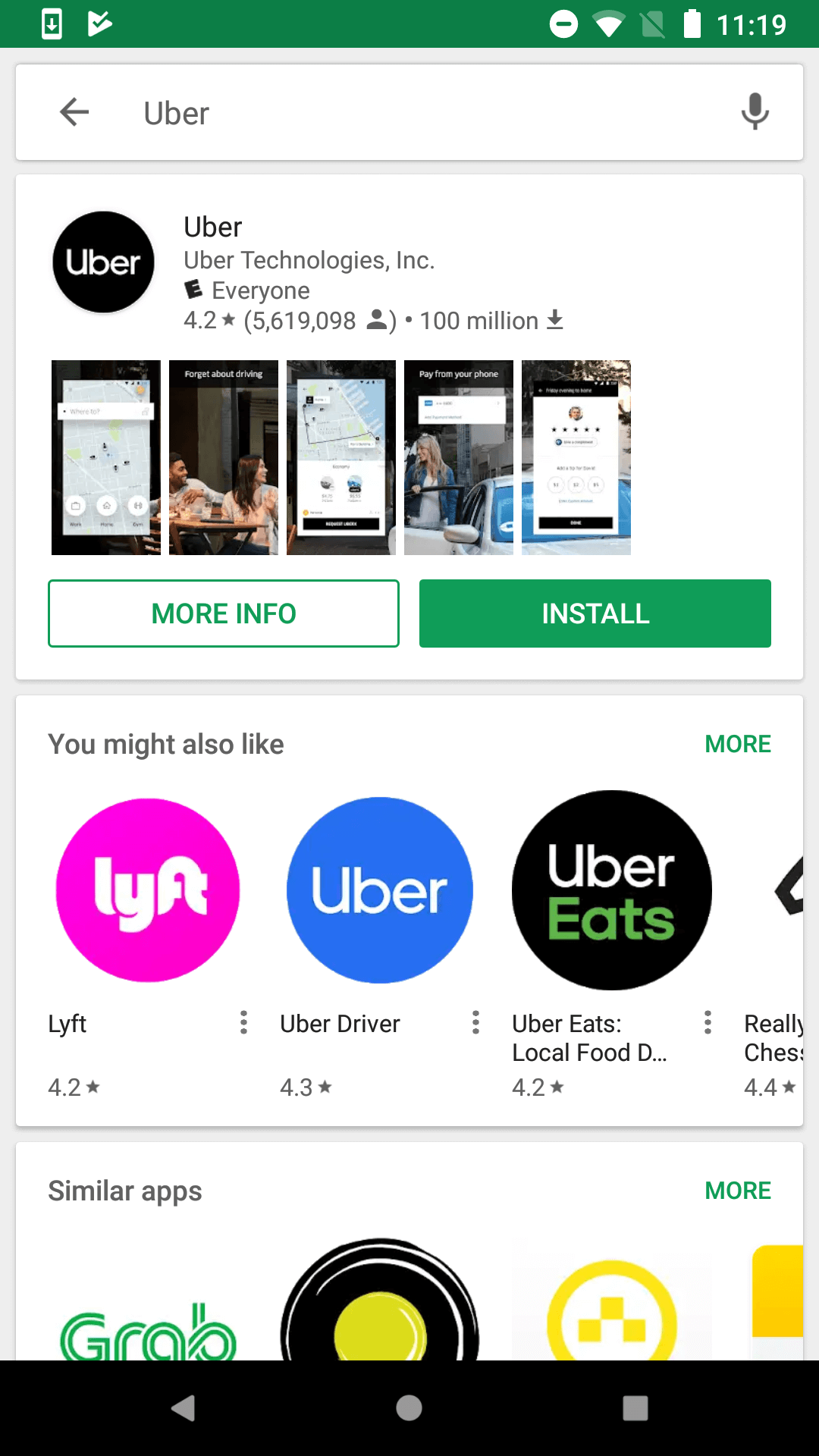View the Pay from your phone screenshot

click(x=458, y=456)
